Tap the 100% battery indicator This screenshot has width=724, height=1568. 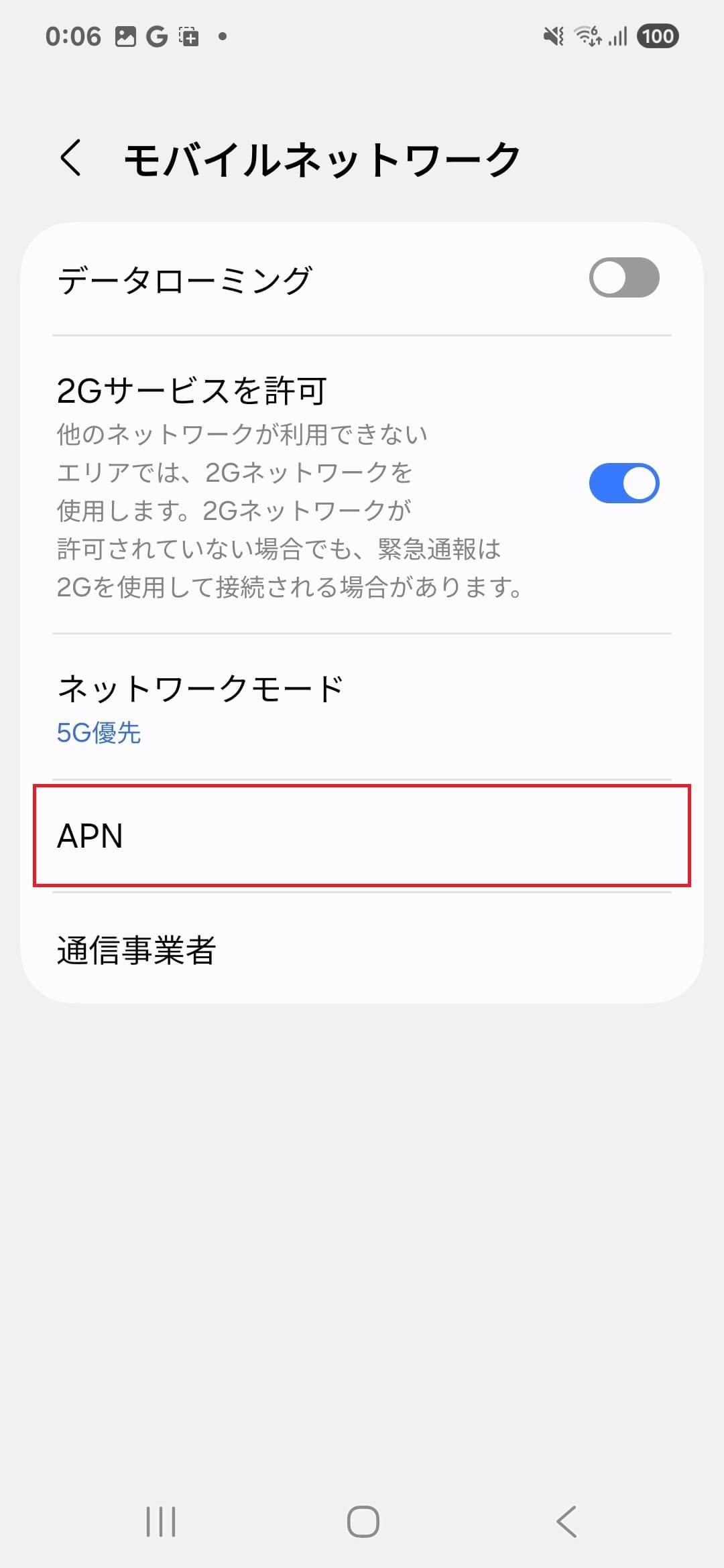(x=658, y=37)
